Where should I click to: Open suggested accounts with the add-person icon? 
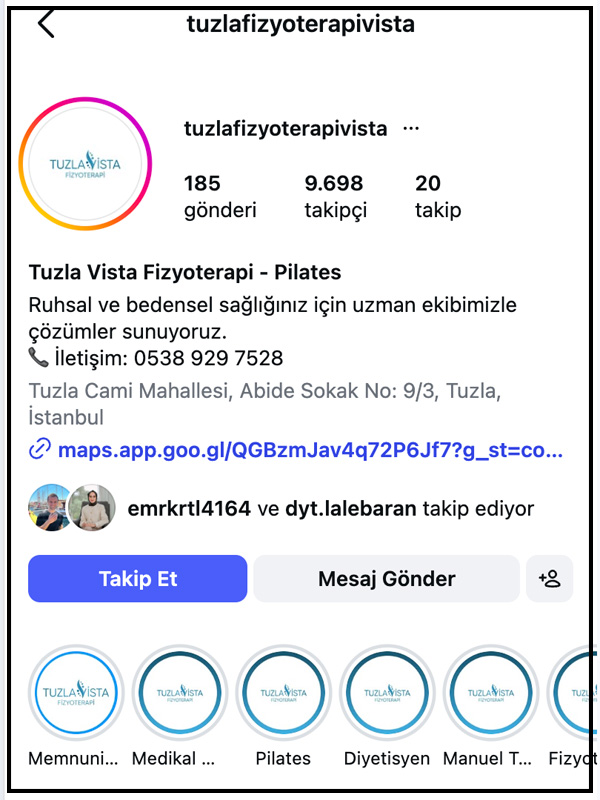(x=549, y=579)
